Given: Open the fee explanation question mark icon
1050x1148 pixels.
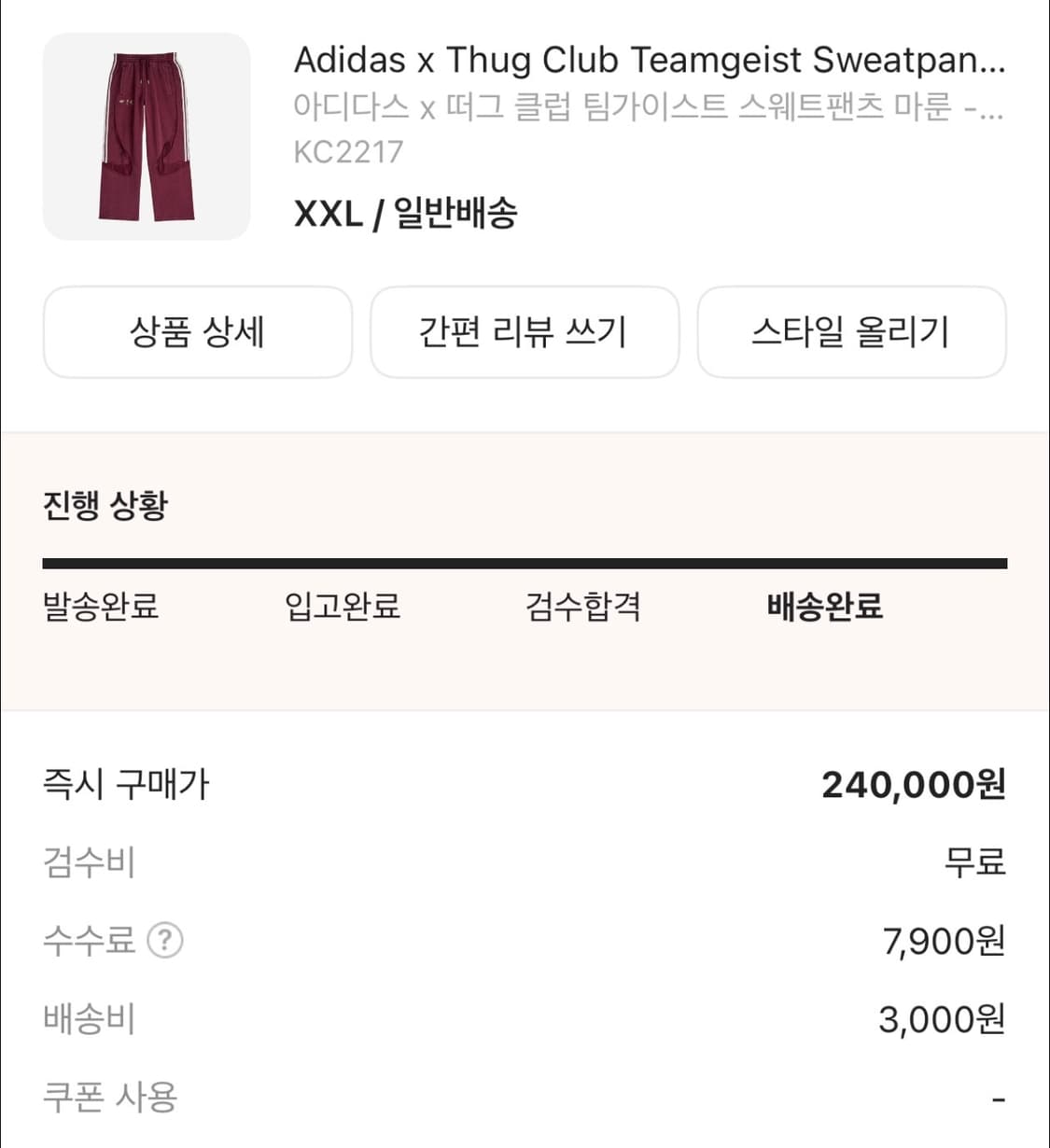Looking at the screenshot, I should click(166, 942).
